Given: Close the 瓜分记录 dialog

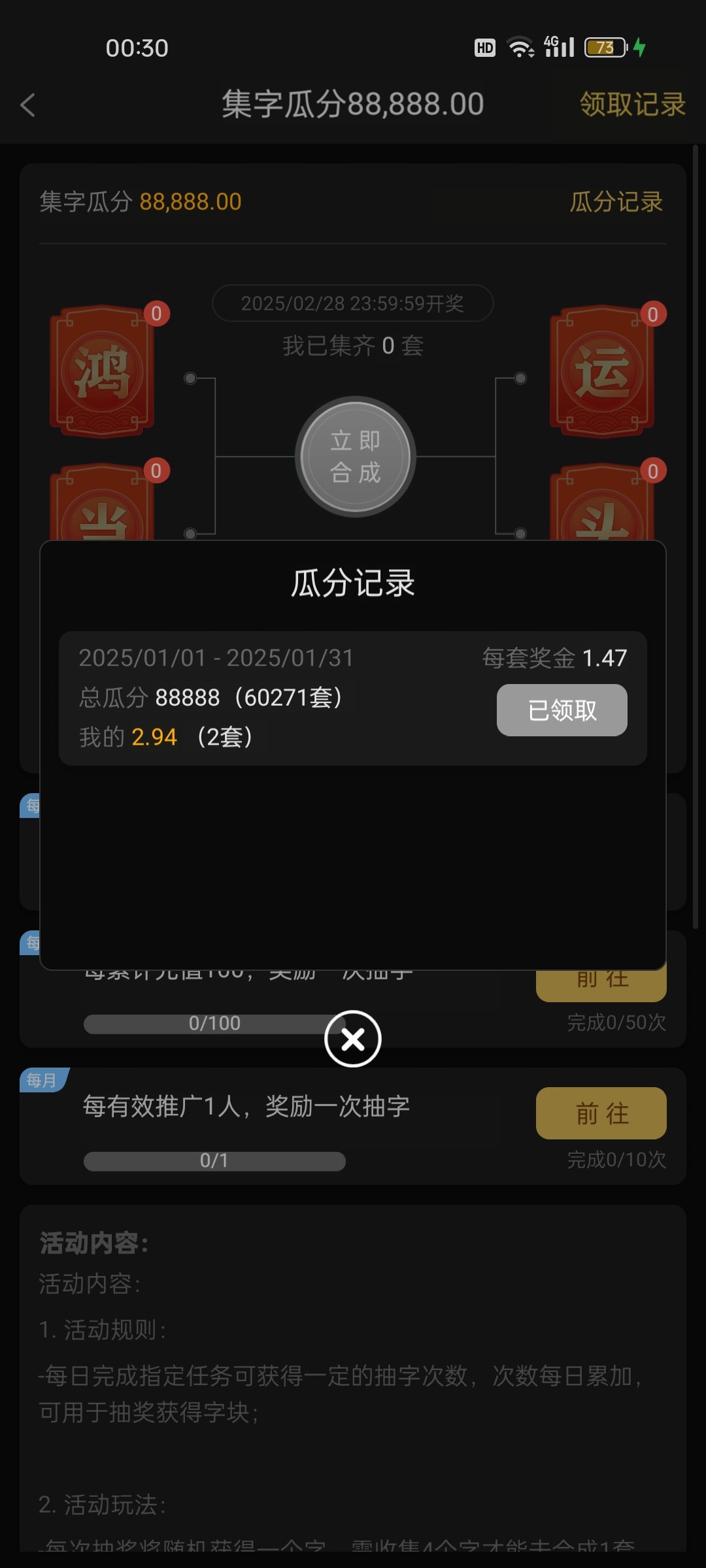Looking at the screenshot, I should (352, 1039).
